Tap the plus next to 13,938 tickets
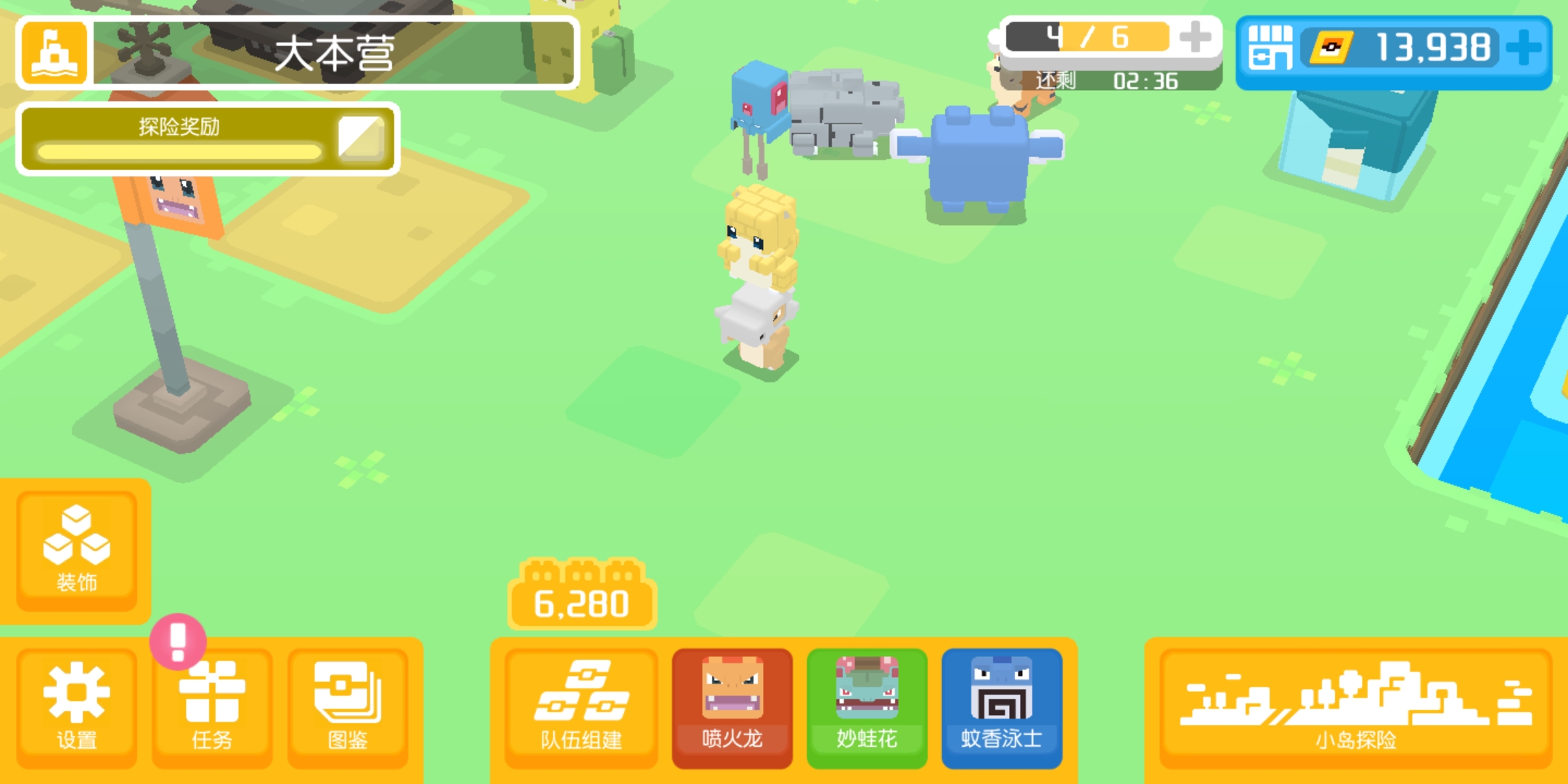1568x784 pixels. [1523, 49]
